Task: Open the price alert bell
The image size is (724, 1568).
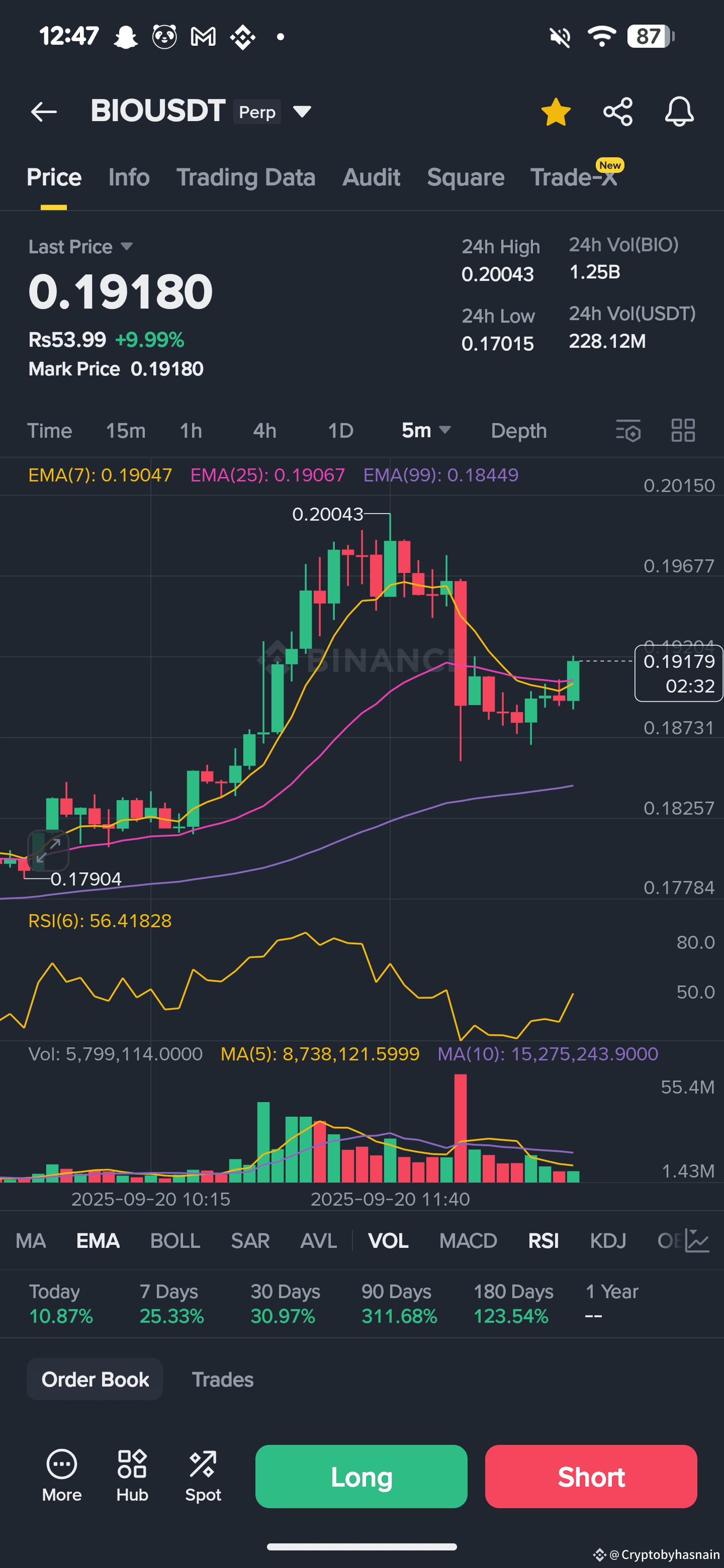Action: (679, 112)
